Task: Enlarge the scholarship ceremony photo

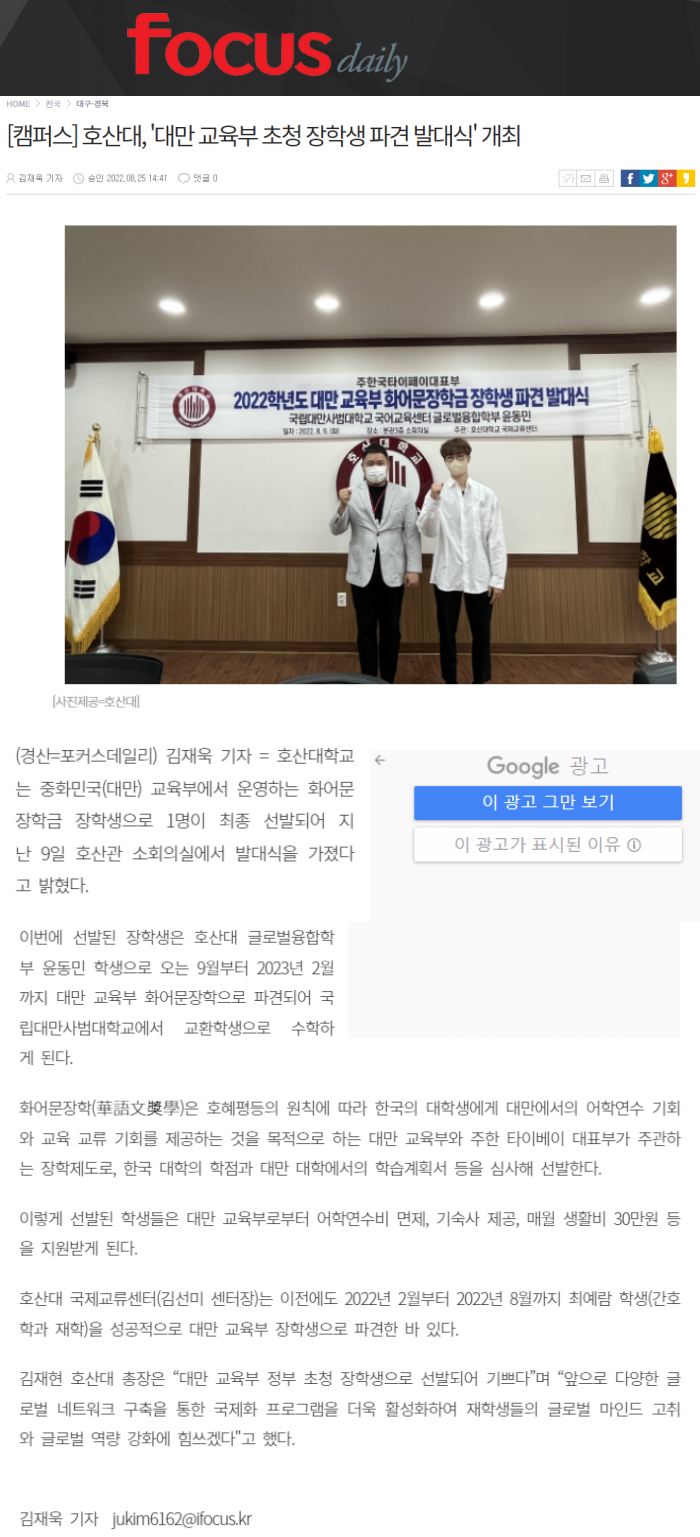Action: [370, 454]
